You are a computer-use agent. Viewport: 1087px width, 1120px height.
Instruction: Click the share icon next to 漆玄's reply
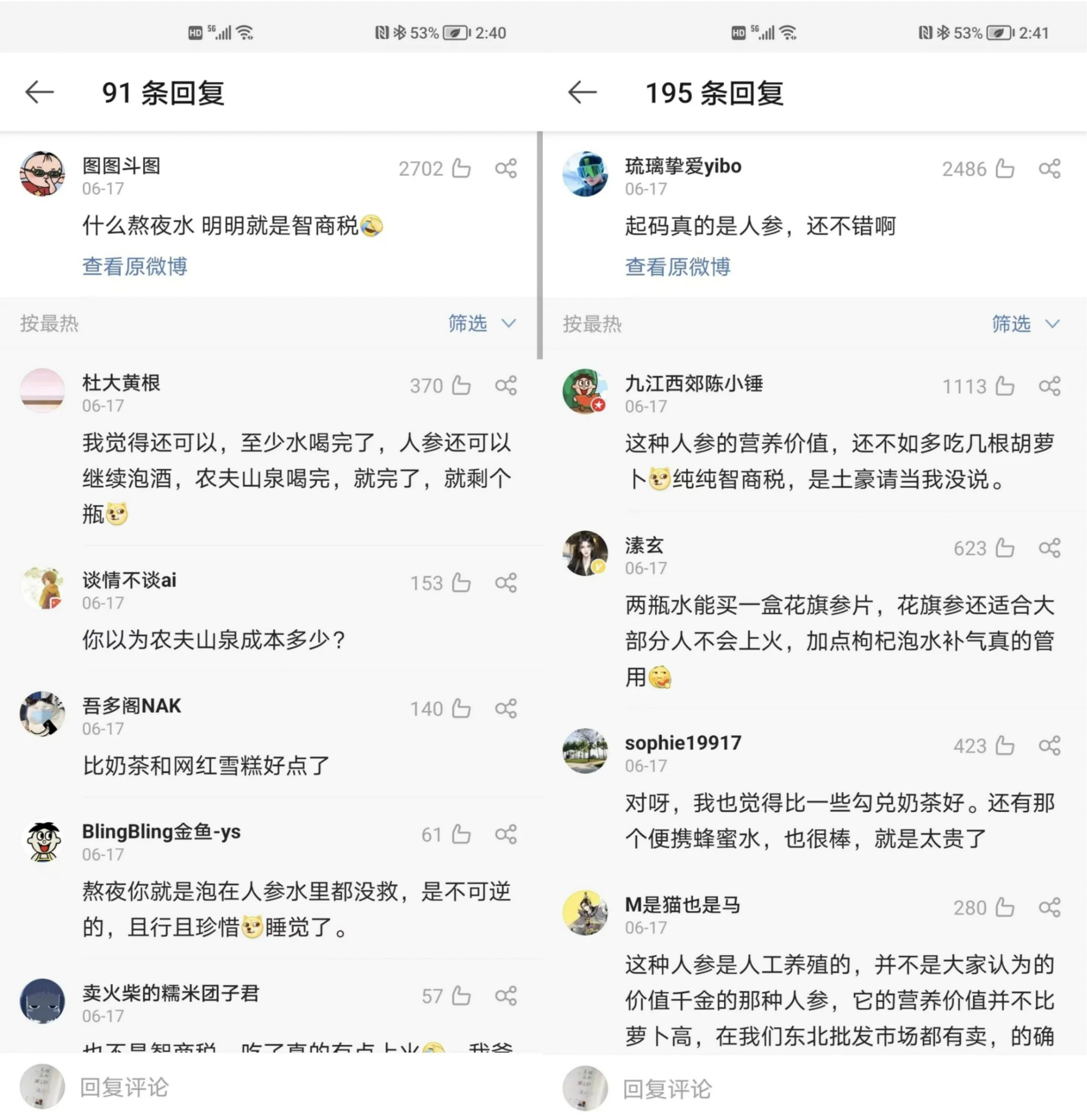click(1049, 548)
